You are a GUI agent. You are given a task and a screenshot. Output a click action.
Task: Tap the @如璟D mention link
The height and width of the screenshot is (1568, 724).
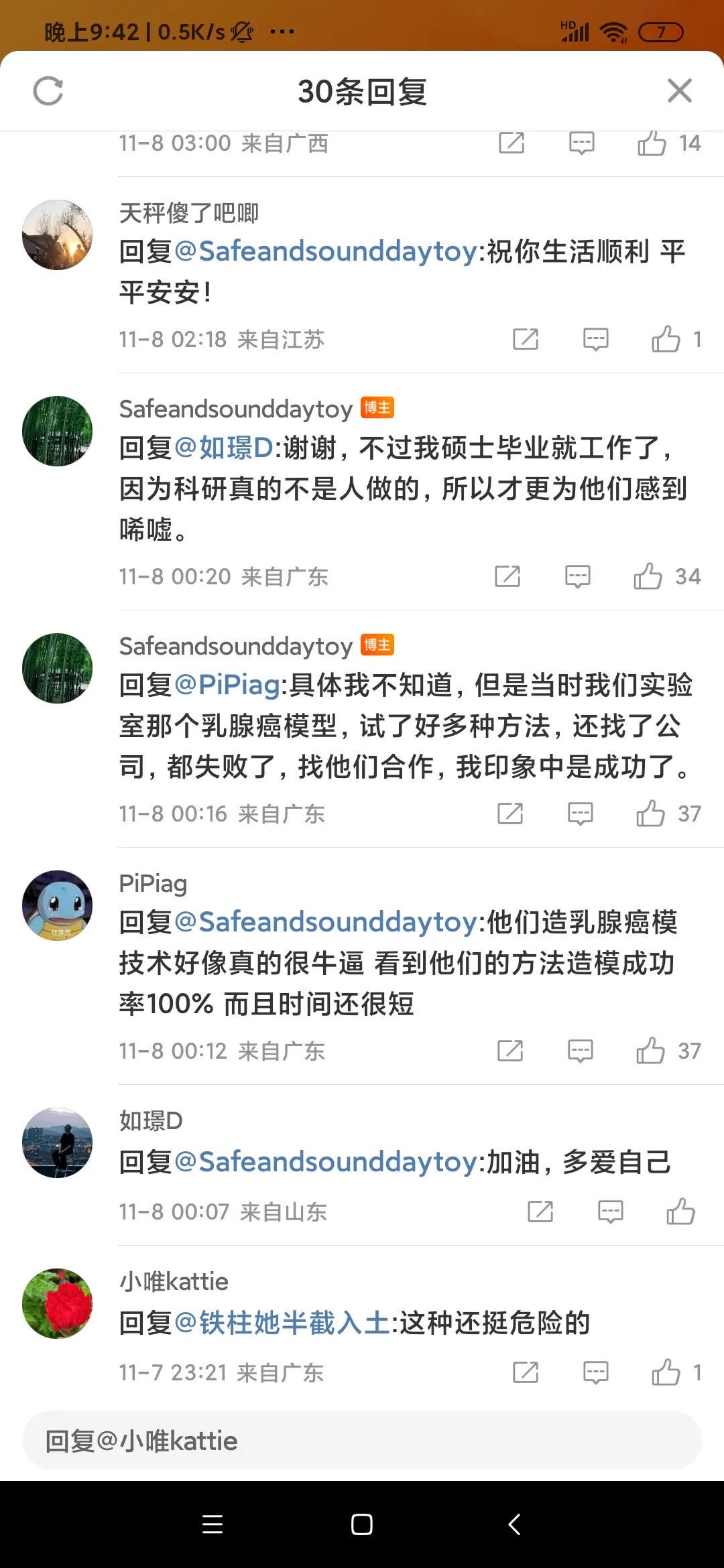pos(223,448)
